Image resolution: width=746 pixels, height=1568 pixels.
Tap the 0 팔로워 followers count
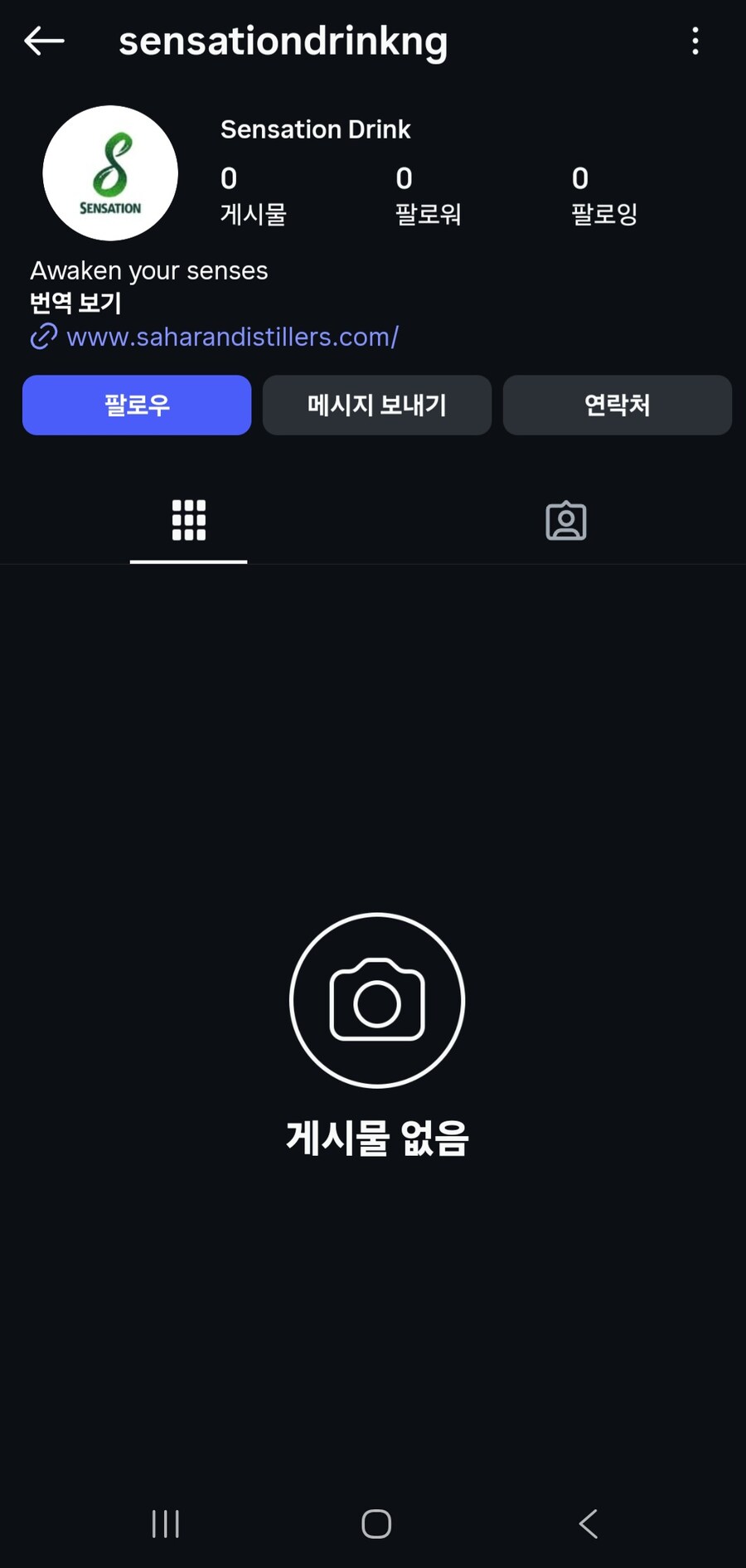pyautogui.click(x=429, y=195)
